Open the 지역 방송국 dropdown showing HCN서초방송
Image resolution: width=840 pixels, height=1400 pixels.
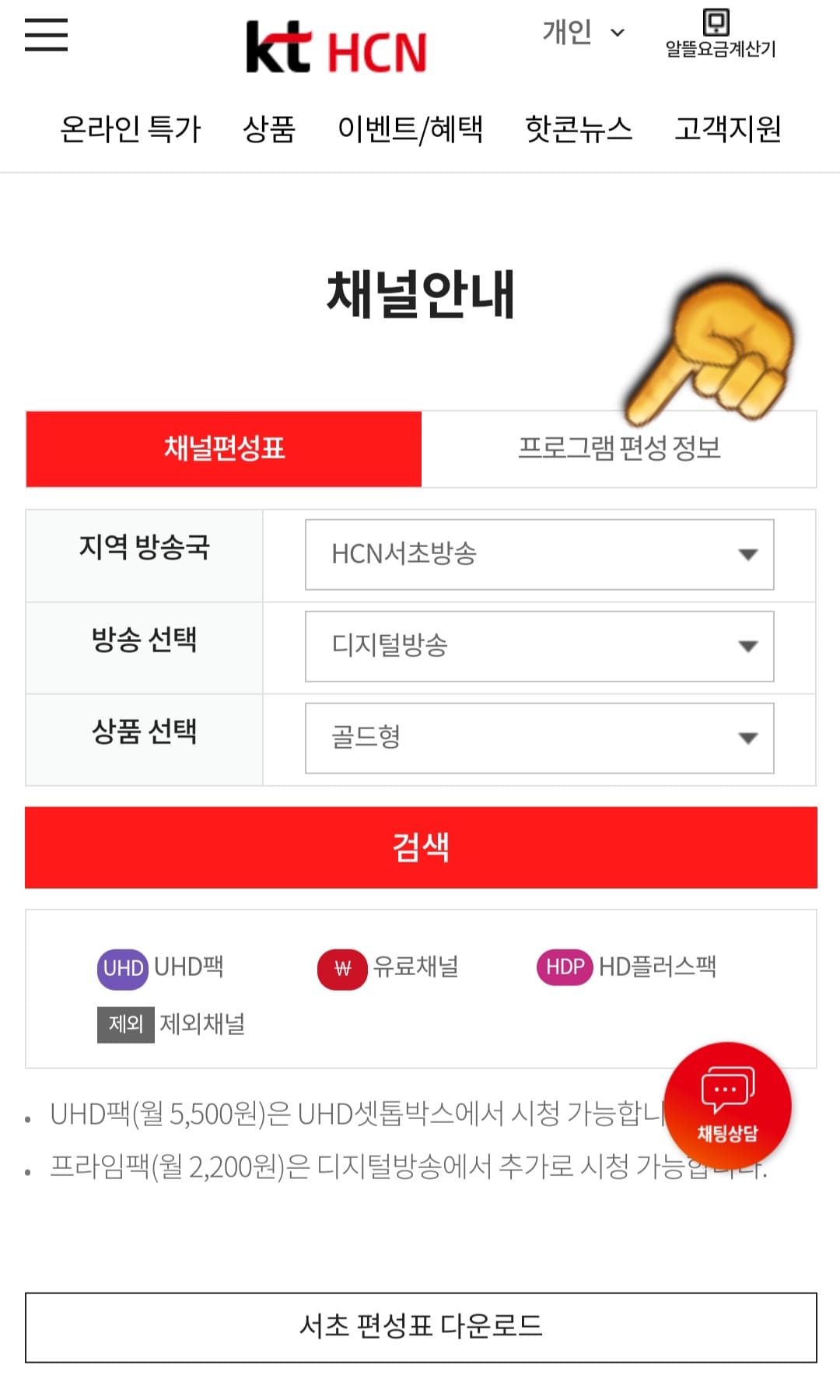pyautogui.click(x=540, y=555)
